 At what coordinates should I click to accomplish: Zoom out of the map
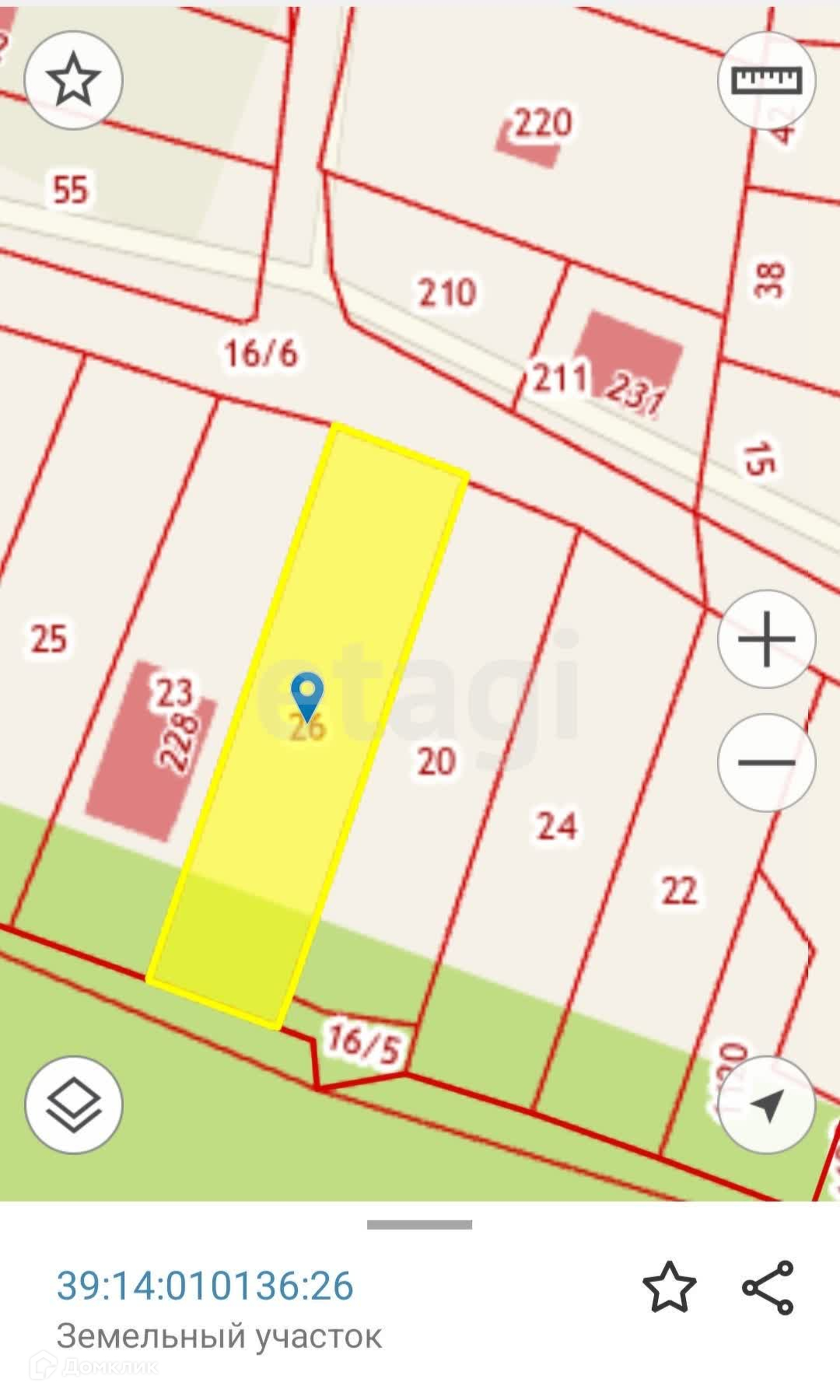766,762
